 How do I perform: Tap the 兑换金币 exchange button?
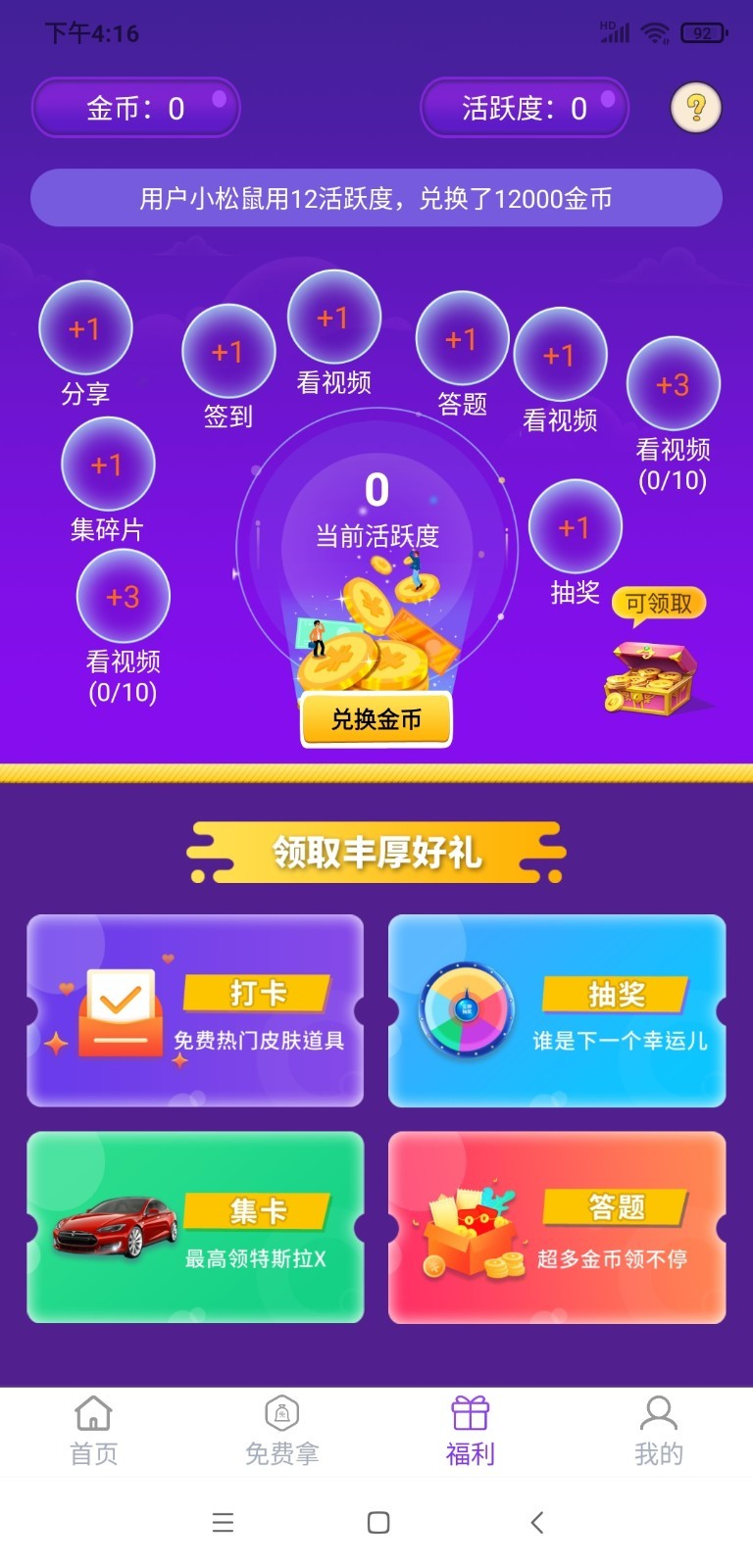[376, 719]
